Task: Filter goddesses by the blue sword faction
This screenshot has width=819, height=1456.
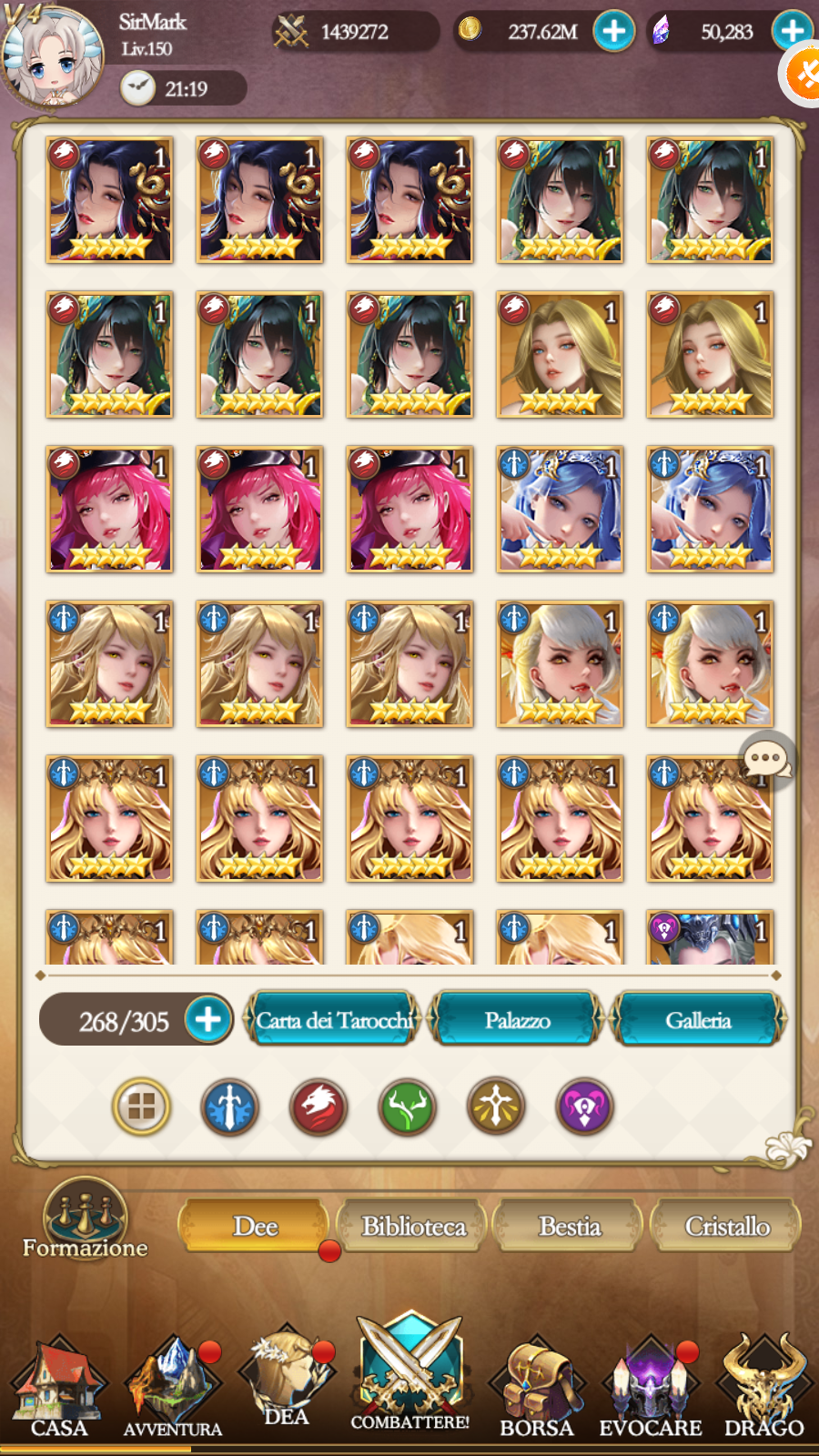Action: [x=229, y=1107]
